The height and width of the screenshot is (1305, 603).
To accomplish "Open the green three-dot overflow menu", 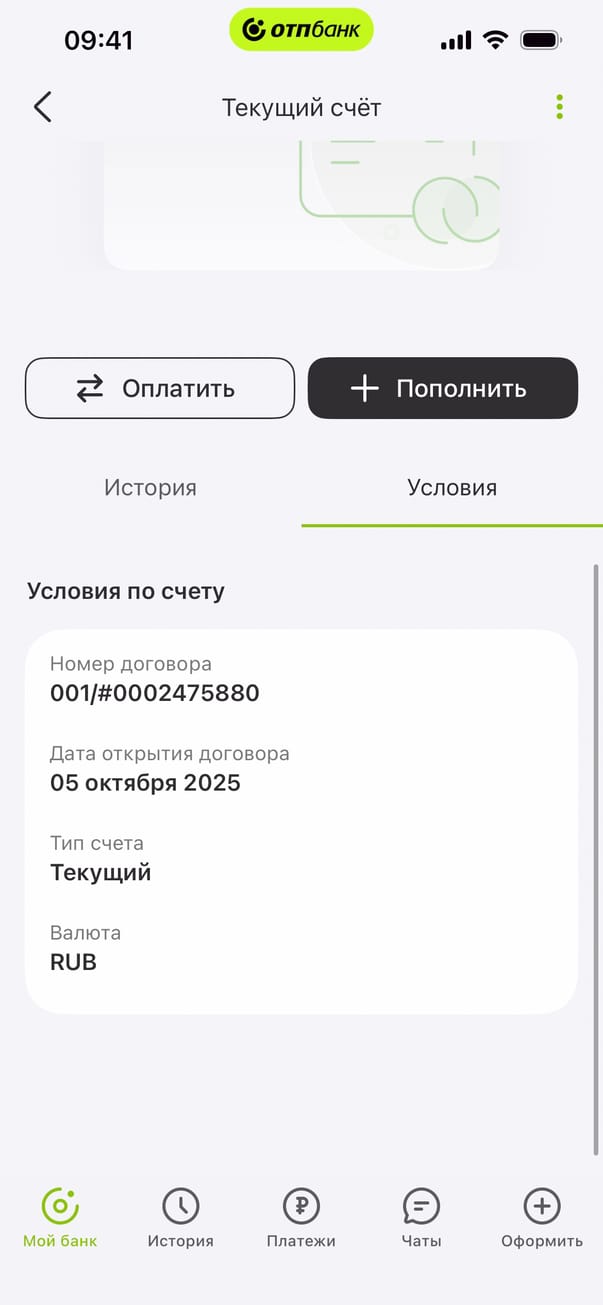I will coord(559,107).
